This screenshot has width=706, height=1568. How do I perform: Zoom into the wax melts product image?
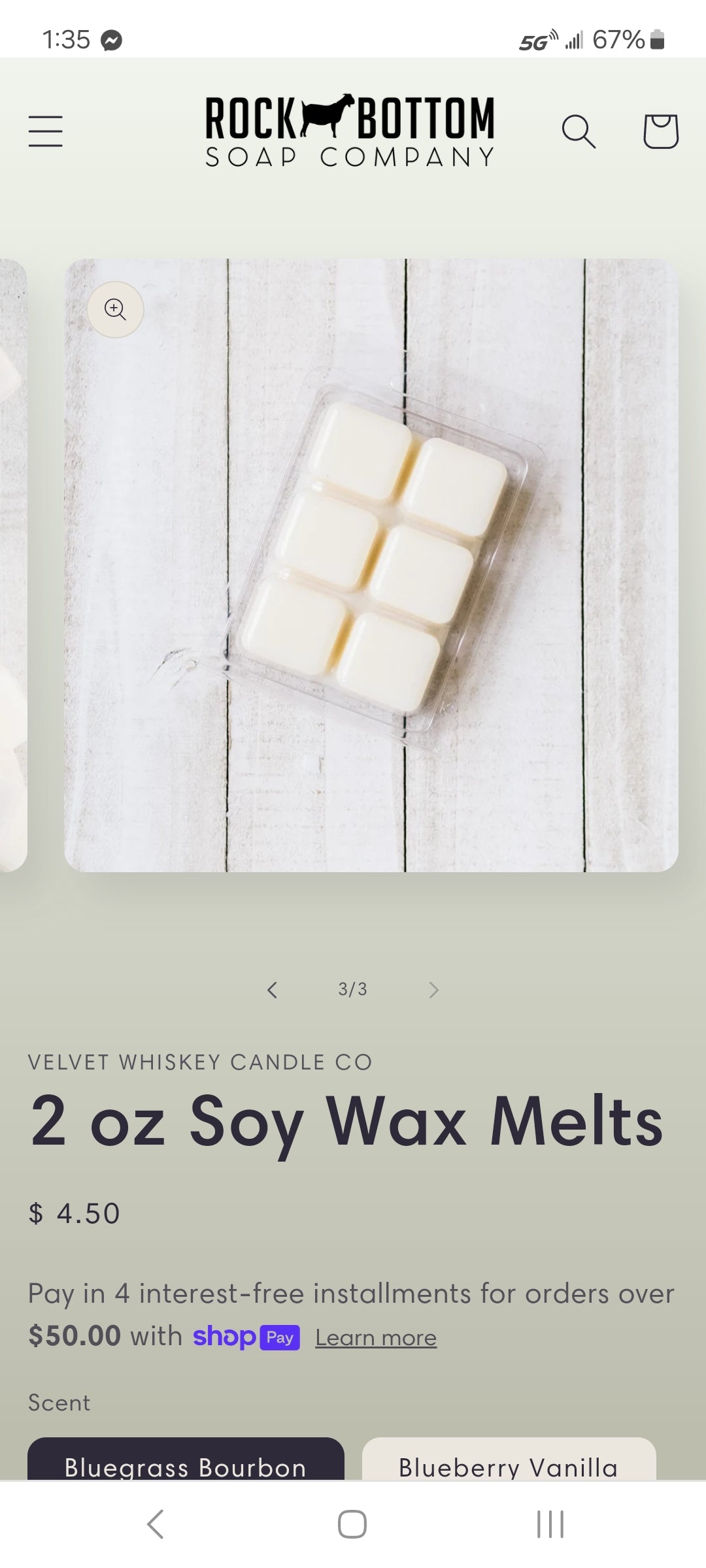pos(116,309)
